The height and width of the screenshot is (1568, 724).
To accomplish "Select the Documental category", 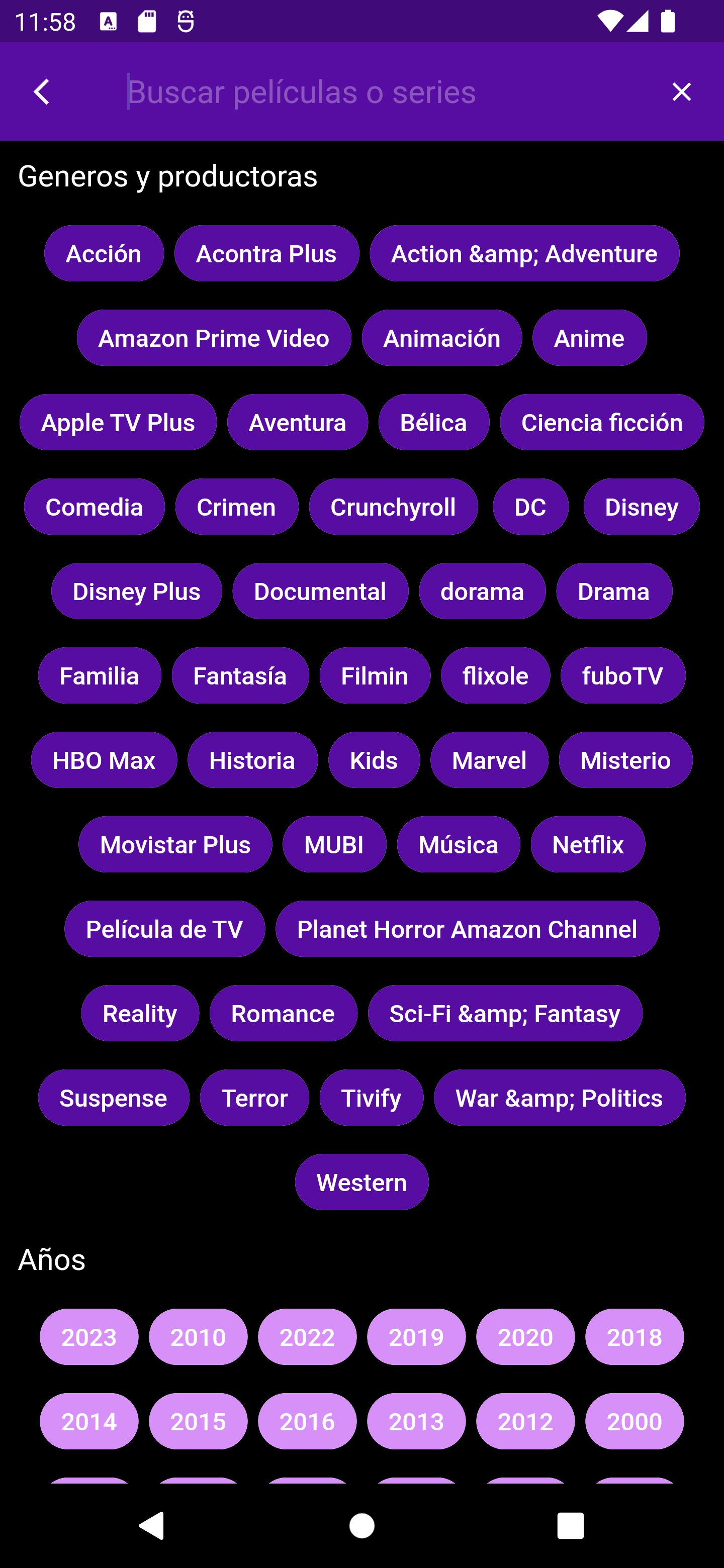I will [320, 591].
